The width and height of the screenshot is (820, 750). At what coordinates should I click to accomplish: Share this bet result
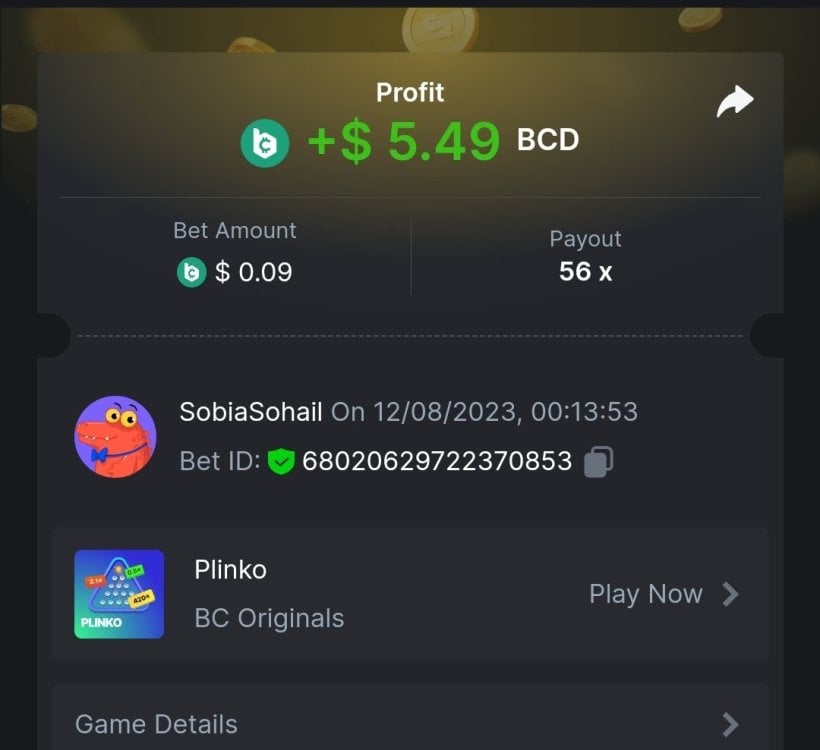(x=735, y=101)
